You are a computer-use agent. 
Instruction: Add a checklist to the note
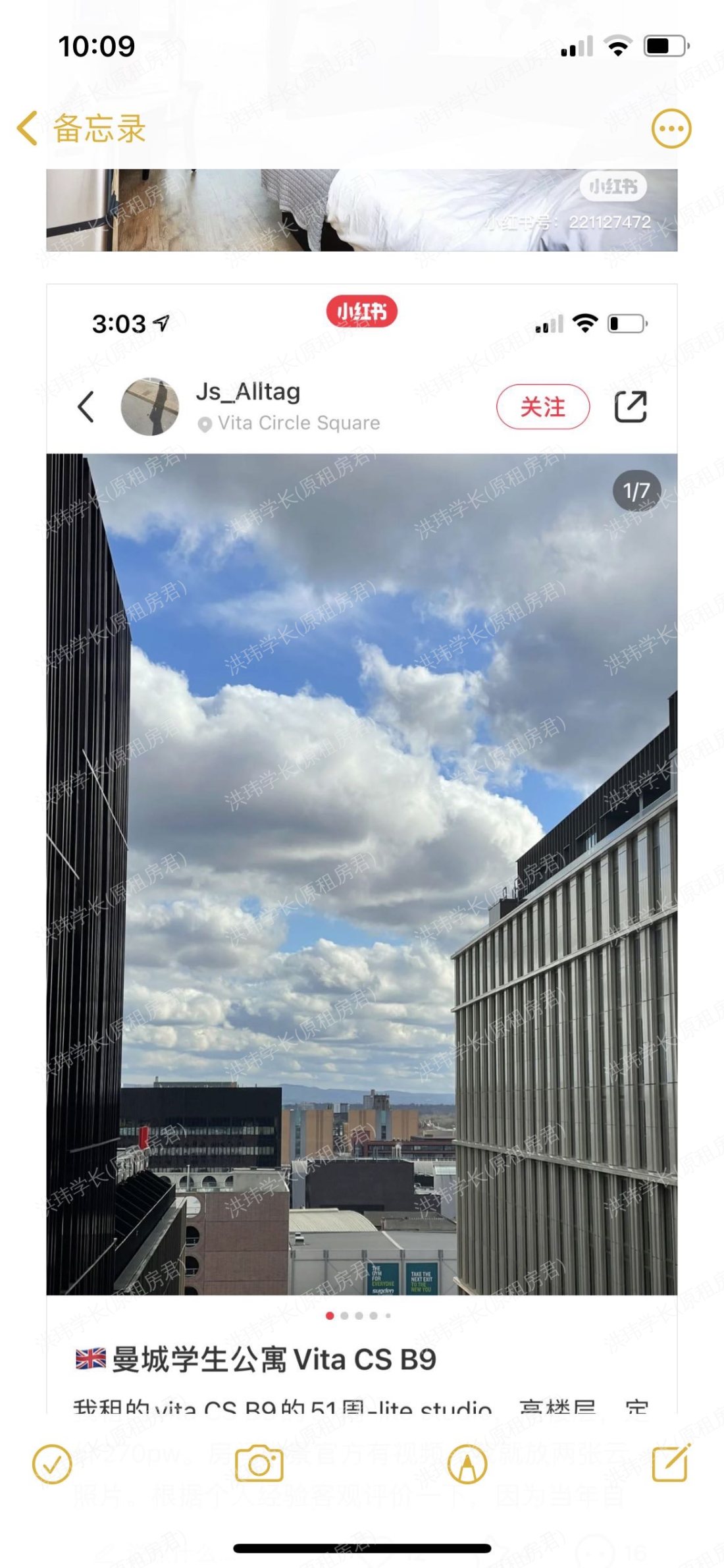pyautogui.click(x=52, y=1464)
